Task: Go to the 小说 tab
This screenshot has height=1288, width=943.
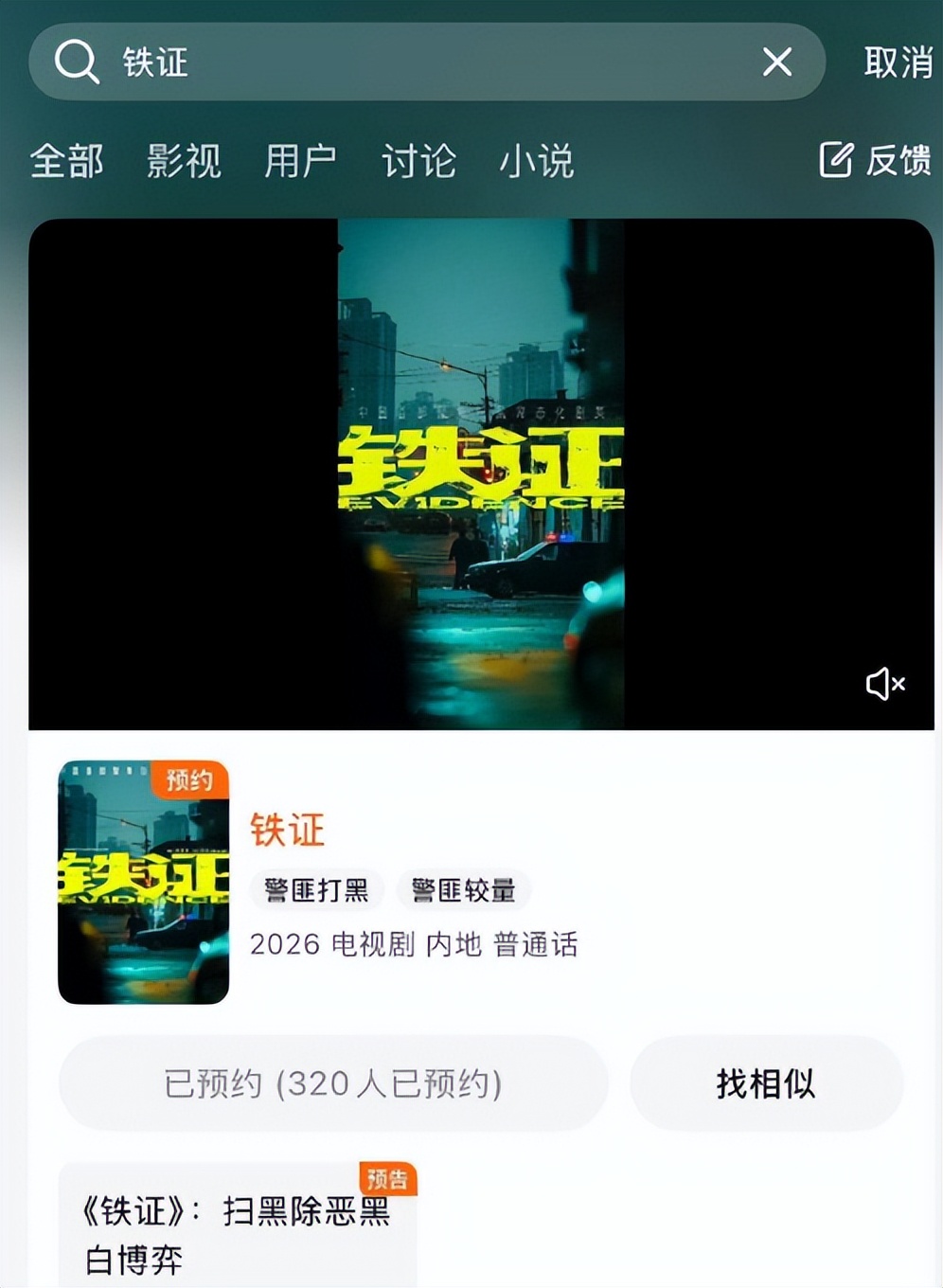Action: point(536,161)
